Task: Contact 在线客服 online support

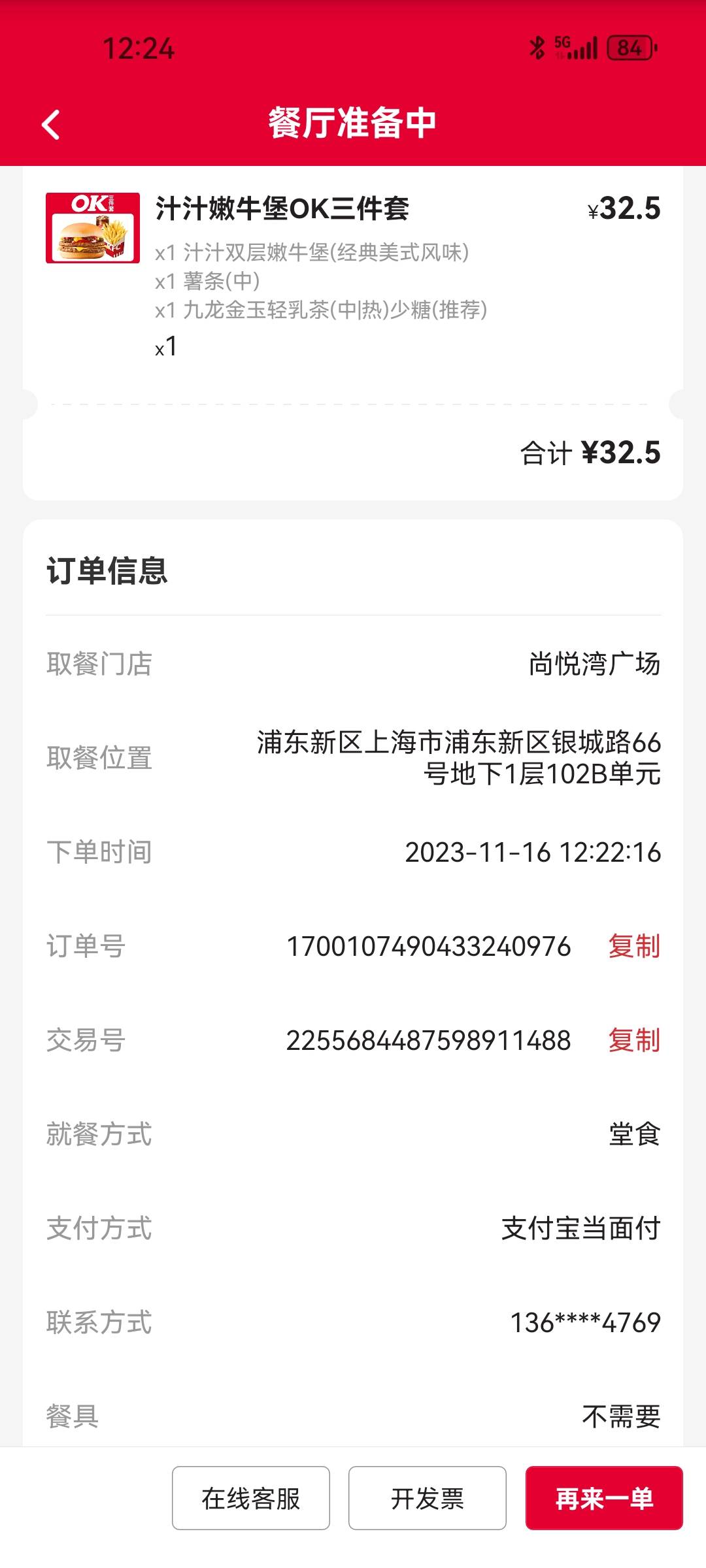Action: click(x=251, y=1498)
